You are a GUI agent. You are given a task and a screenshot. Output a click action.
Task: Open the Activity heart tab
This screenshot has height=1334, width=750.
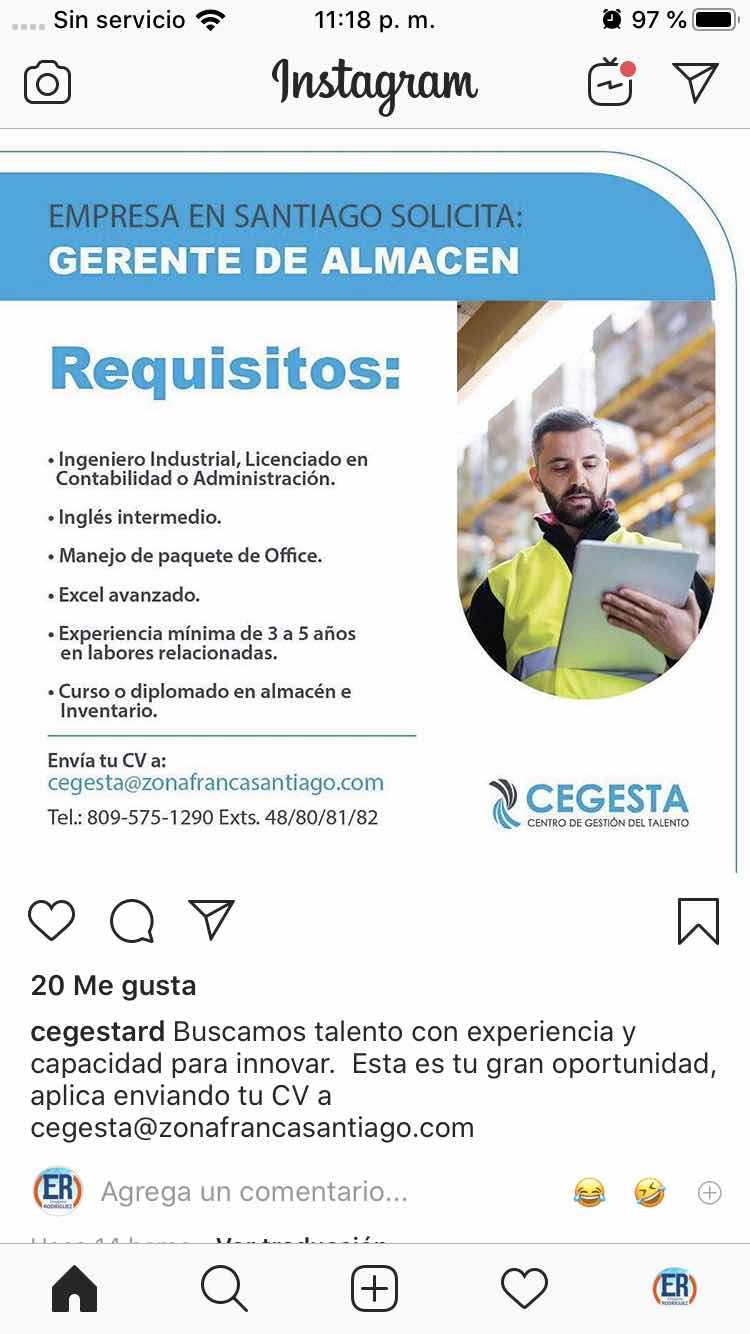pyautogui.click(x=524, y=1288)
